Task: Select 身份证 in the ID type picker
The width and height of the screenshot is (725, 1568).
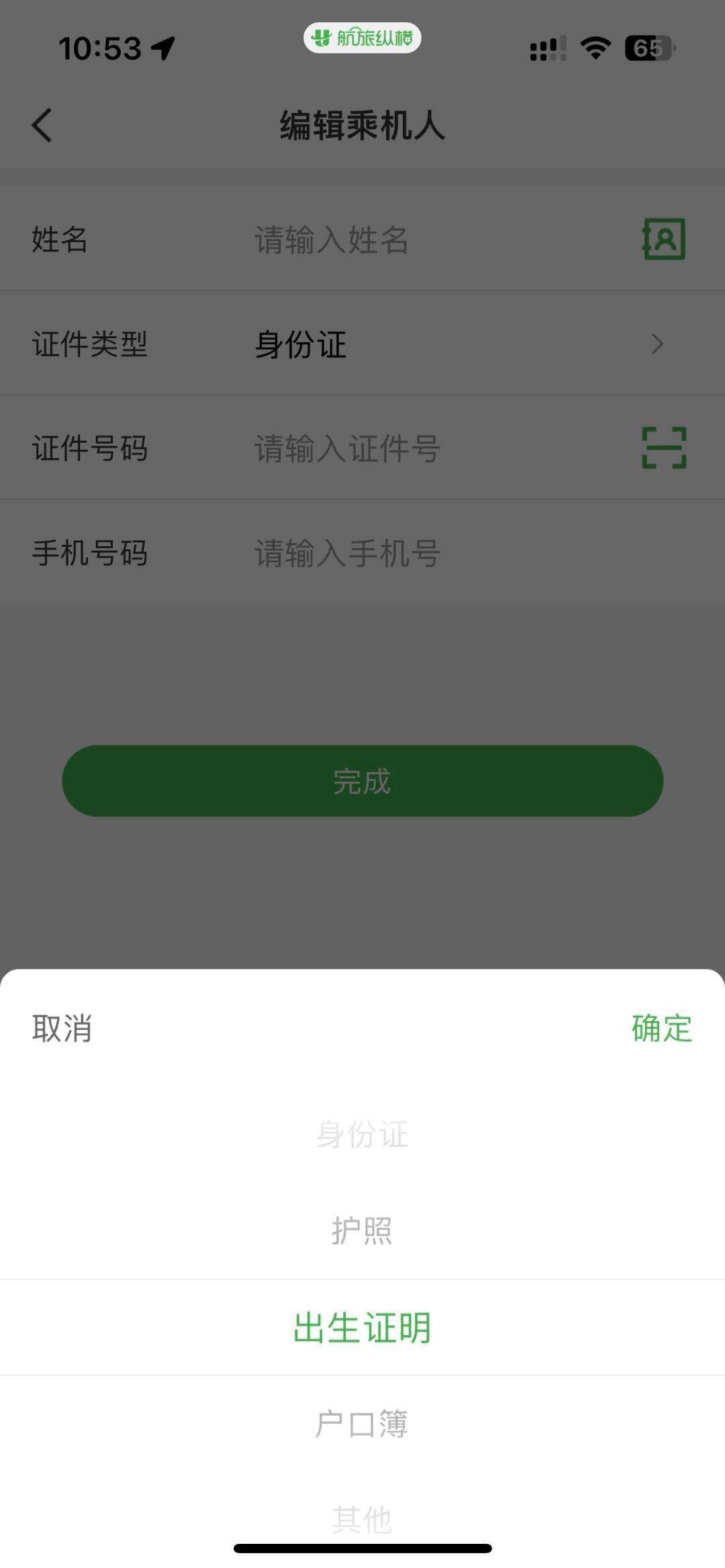Action: click(362, 1135)
